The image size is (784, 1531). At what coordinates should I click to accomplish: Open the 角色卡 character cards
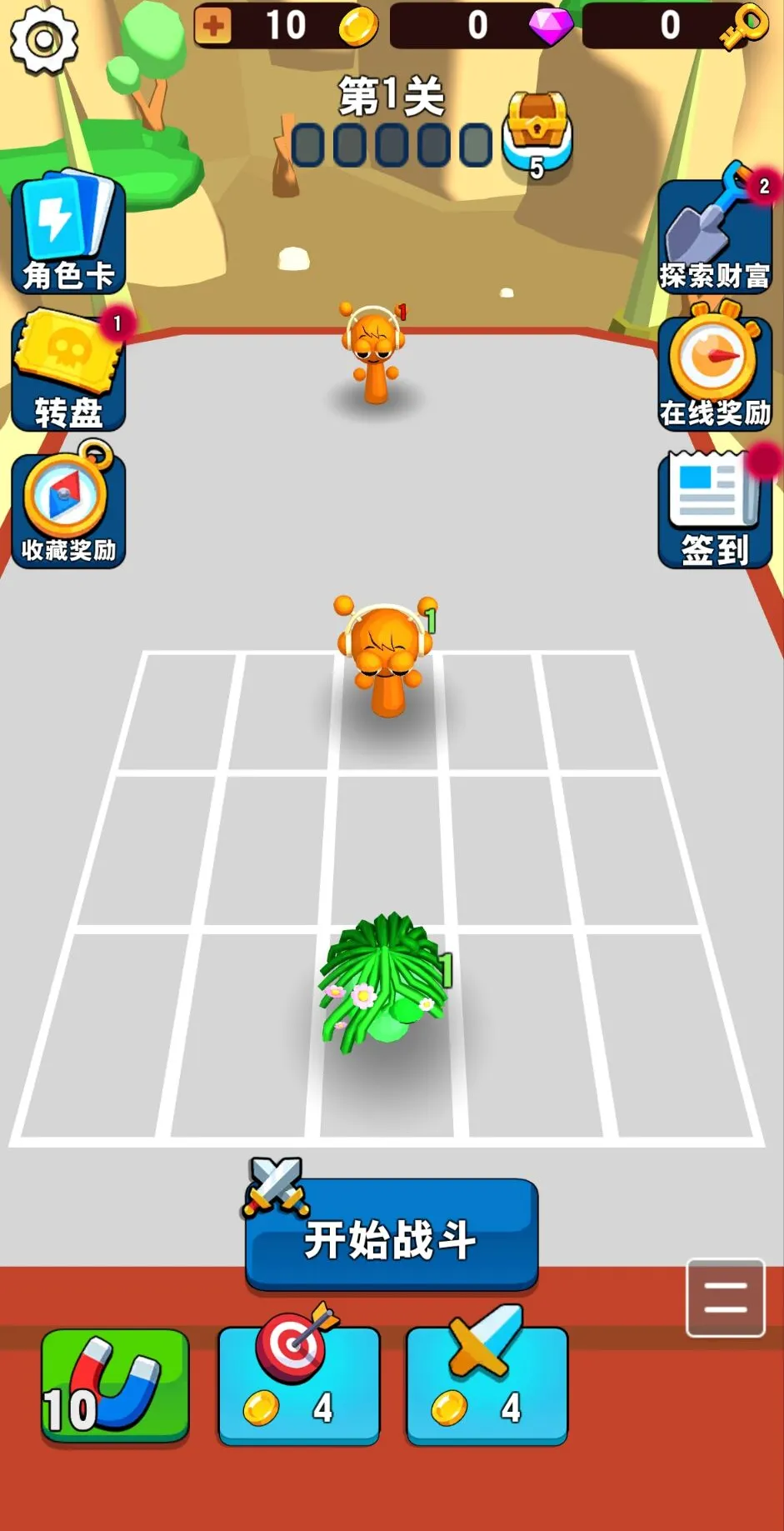pyautogui.click(x=68, y=235)
